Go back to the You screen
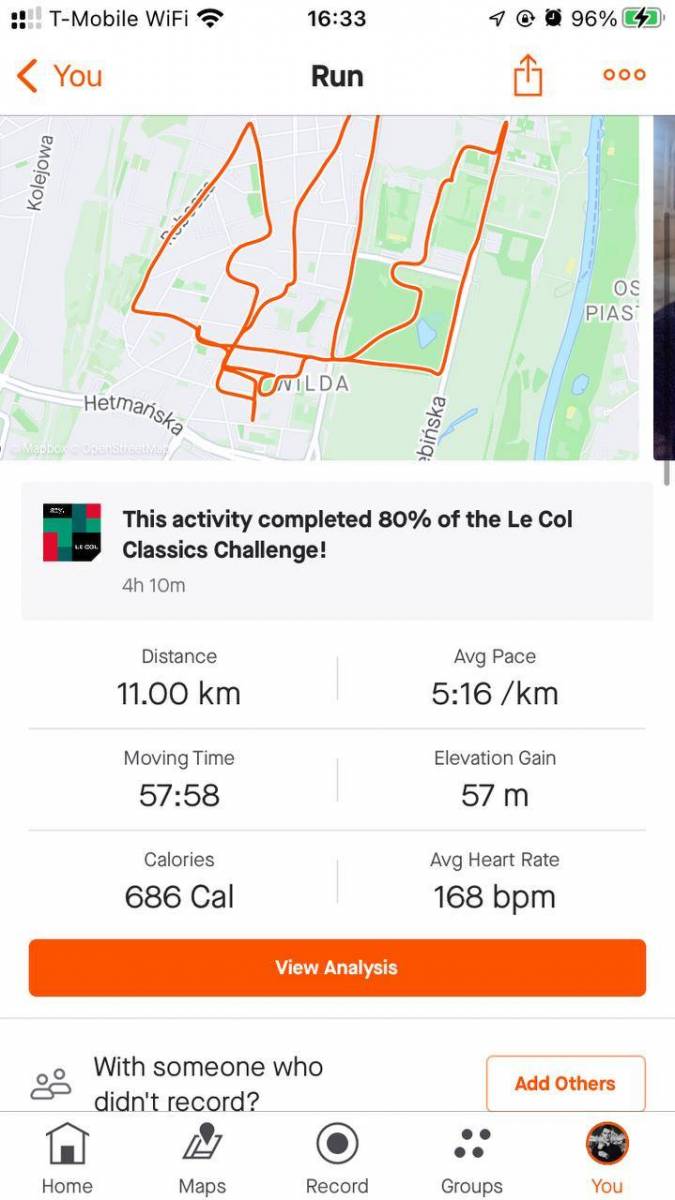675x1200 pixels. coord(60,76)
